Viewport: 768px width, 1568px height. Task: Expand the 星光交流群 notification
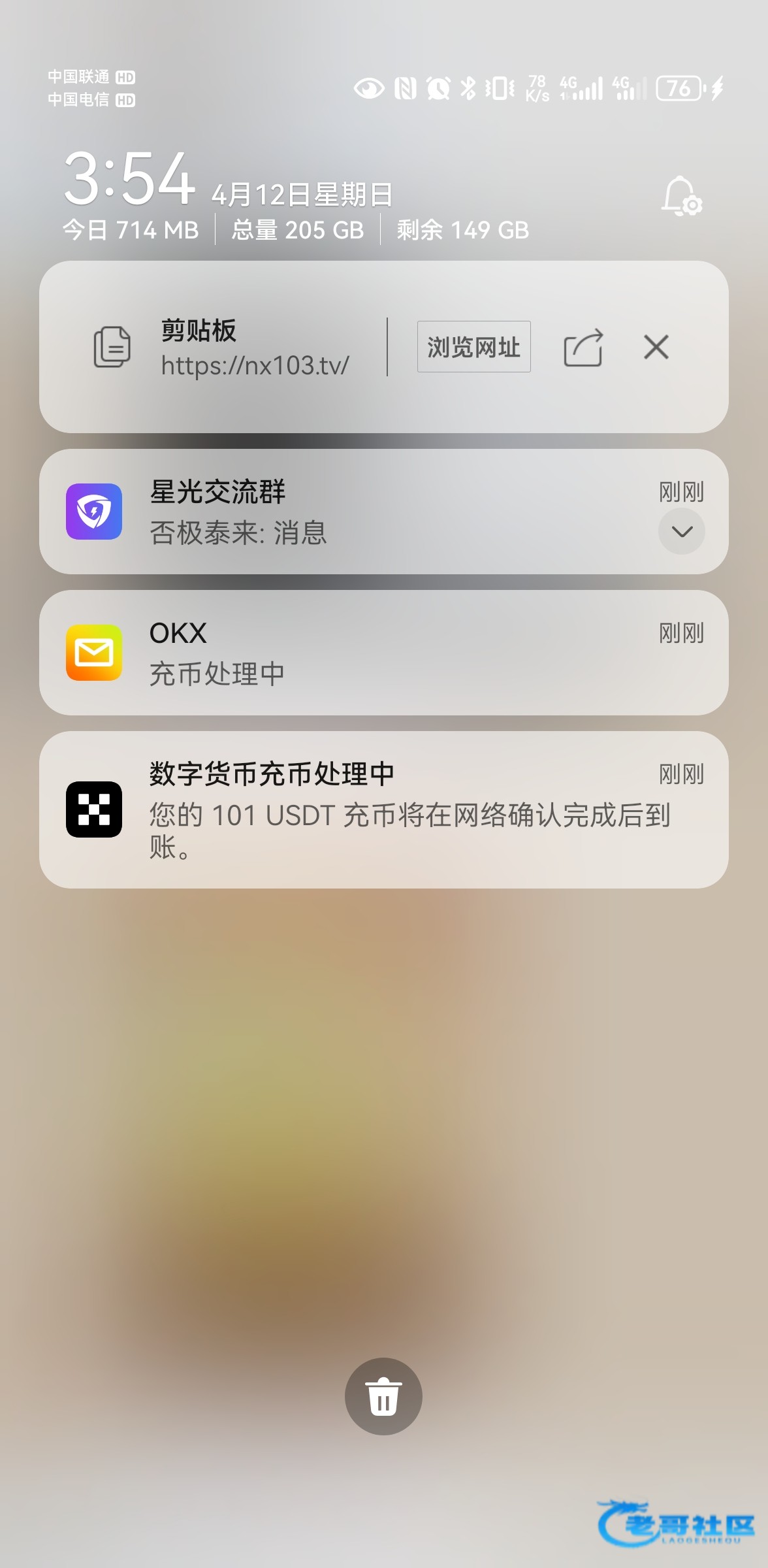point(681,531)
